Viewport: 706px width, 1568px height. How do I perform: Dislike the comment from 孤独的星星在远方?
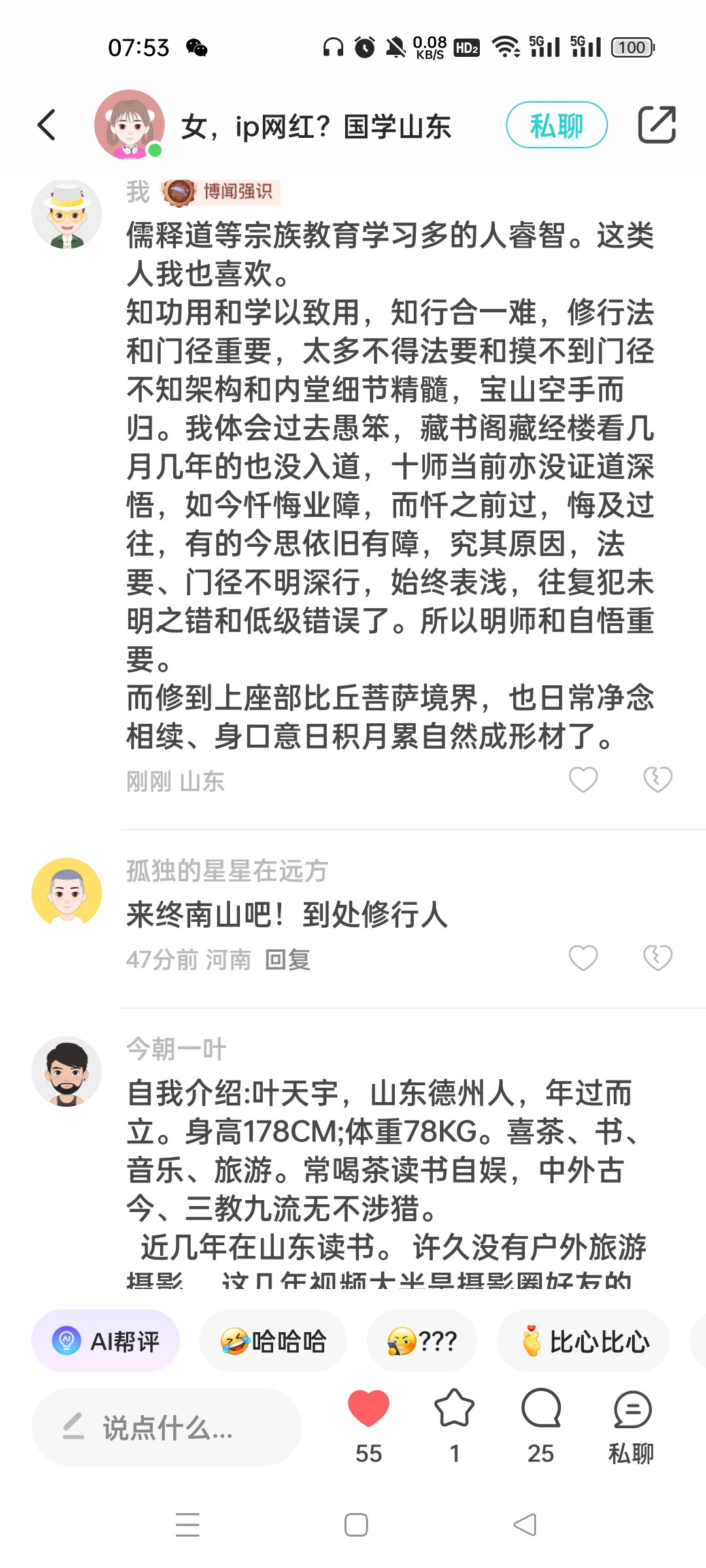[x=657, y=958]
